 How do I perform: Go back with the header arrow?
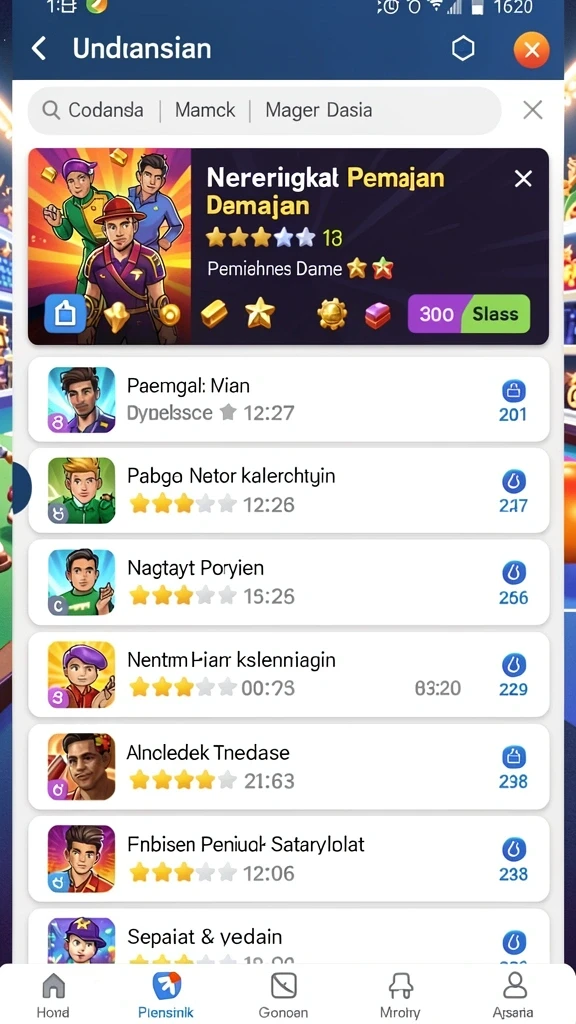39,49
